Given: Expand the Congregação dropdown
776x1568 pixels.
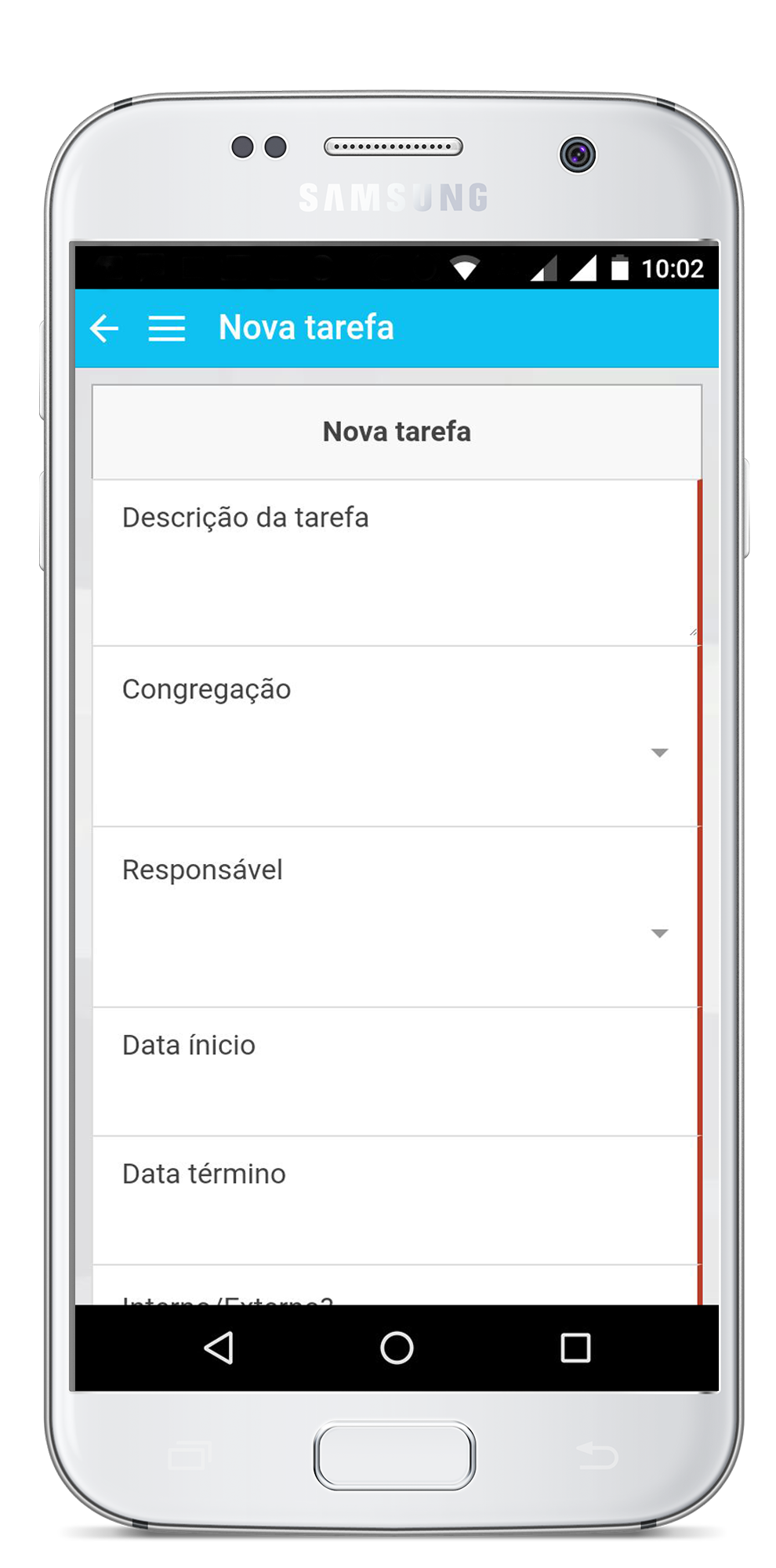Looking at the screenshot, I should (658, 753).
